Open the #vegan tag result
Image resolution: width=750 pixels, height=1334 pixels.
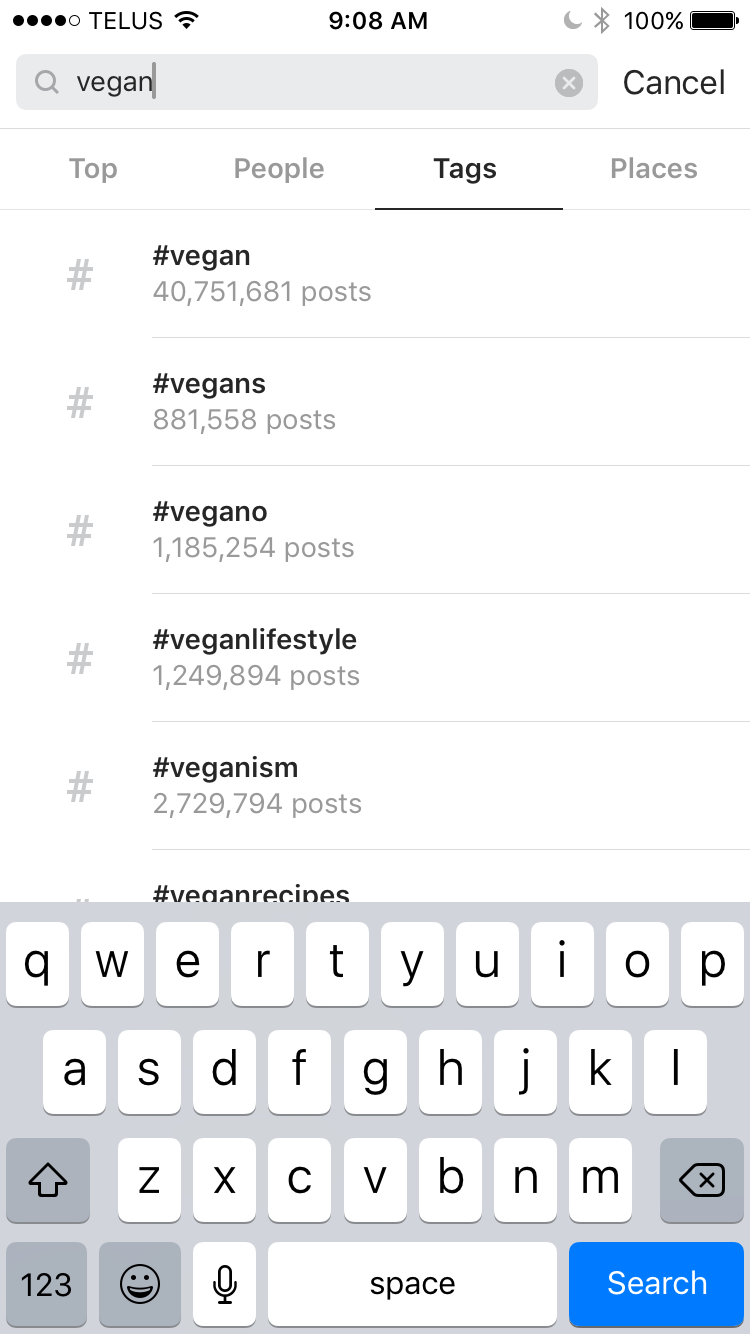(x=375, y=274)
